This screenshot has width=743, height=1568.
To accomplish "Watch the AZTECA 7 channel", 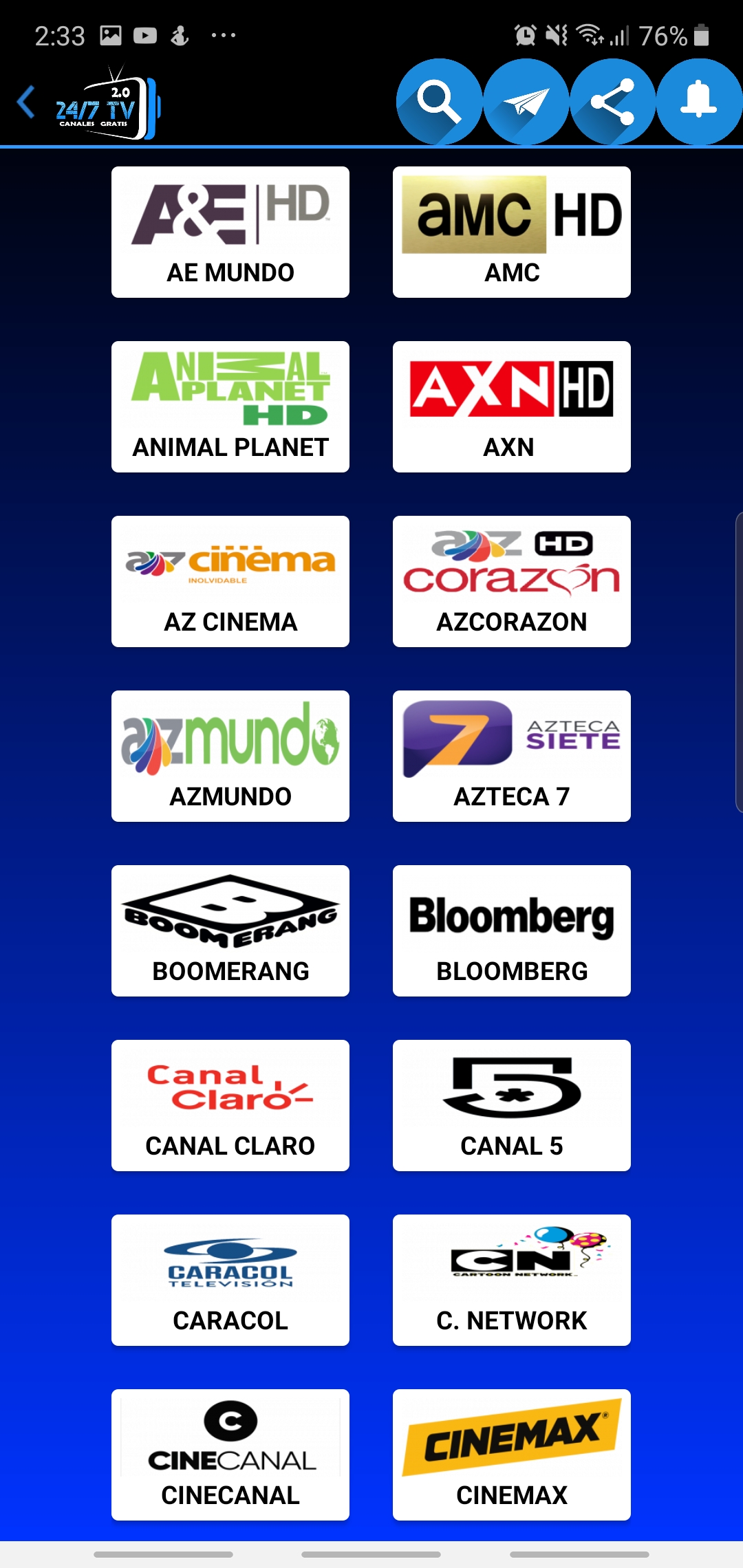I will click(512, 756).
